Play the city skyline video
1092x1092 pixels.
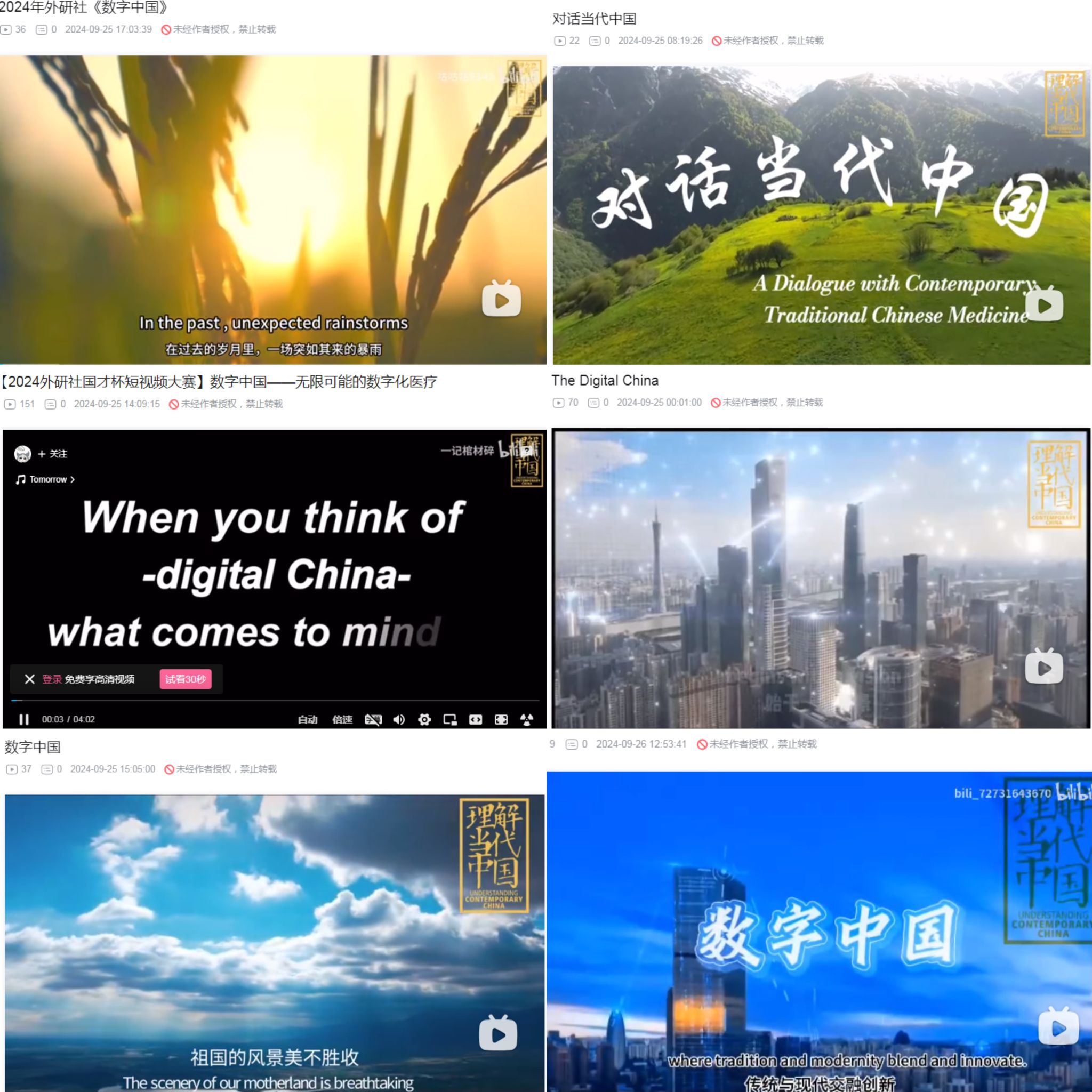click(1044, 667)
